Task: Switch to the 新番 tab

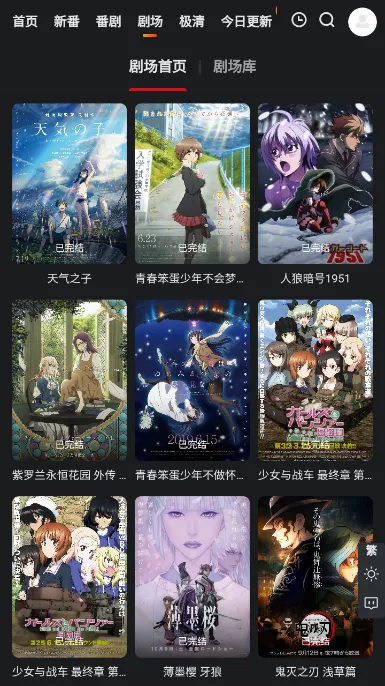Action: (x=66, y=21)
